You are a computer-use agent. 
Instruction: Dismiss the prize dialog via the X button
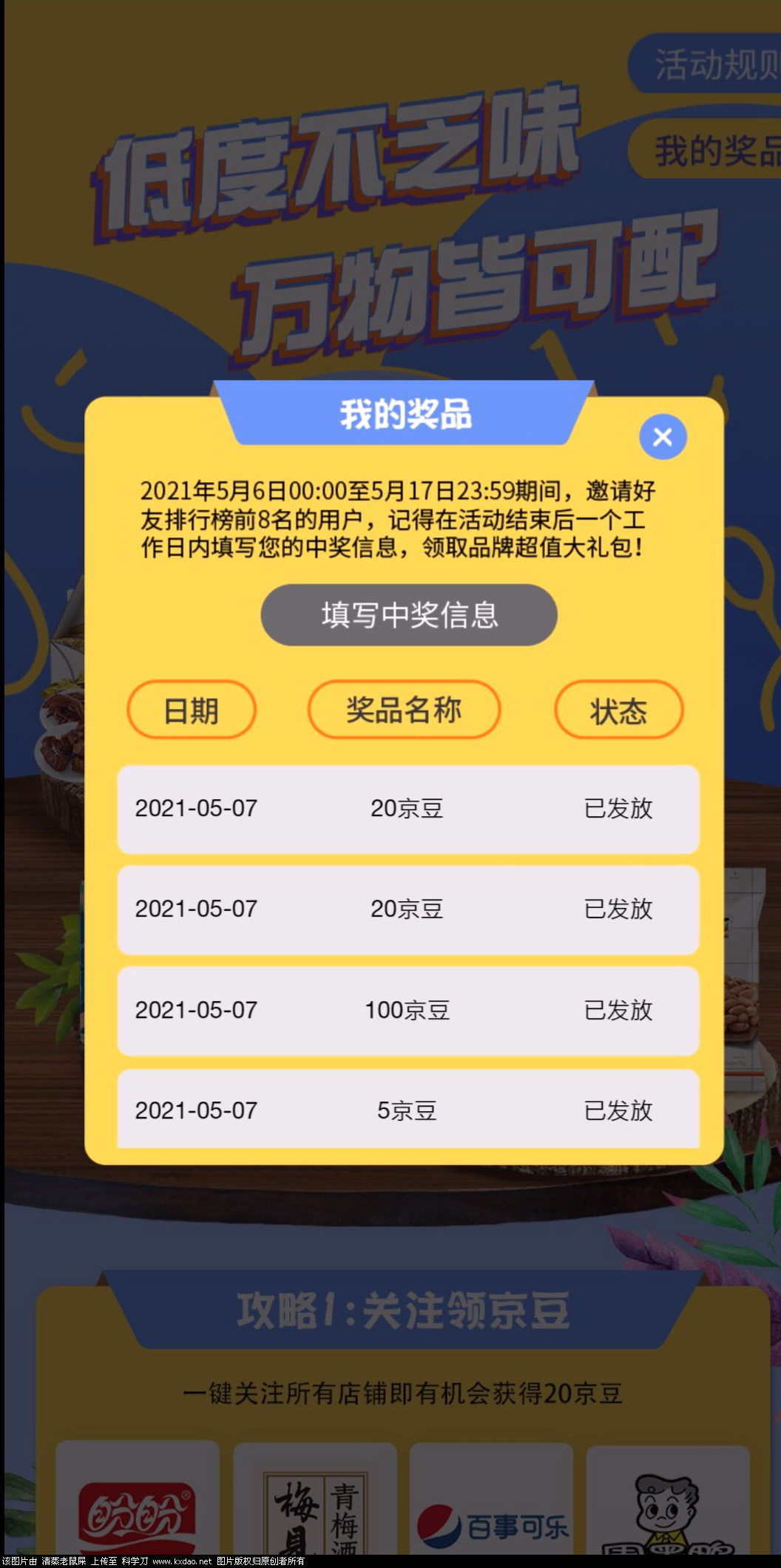tap(662, 438)
